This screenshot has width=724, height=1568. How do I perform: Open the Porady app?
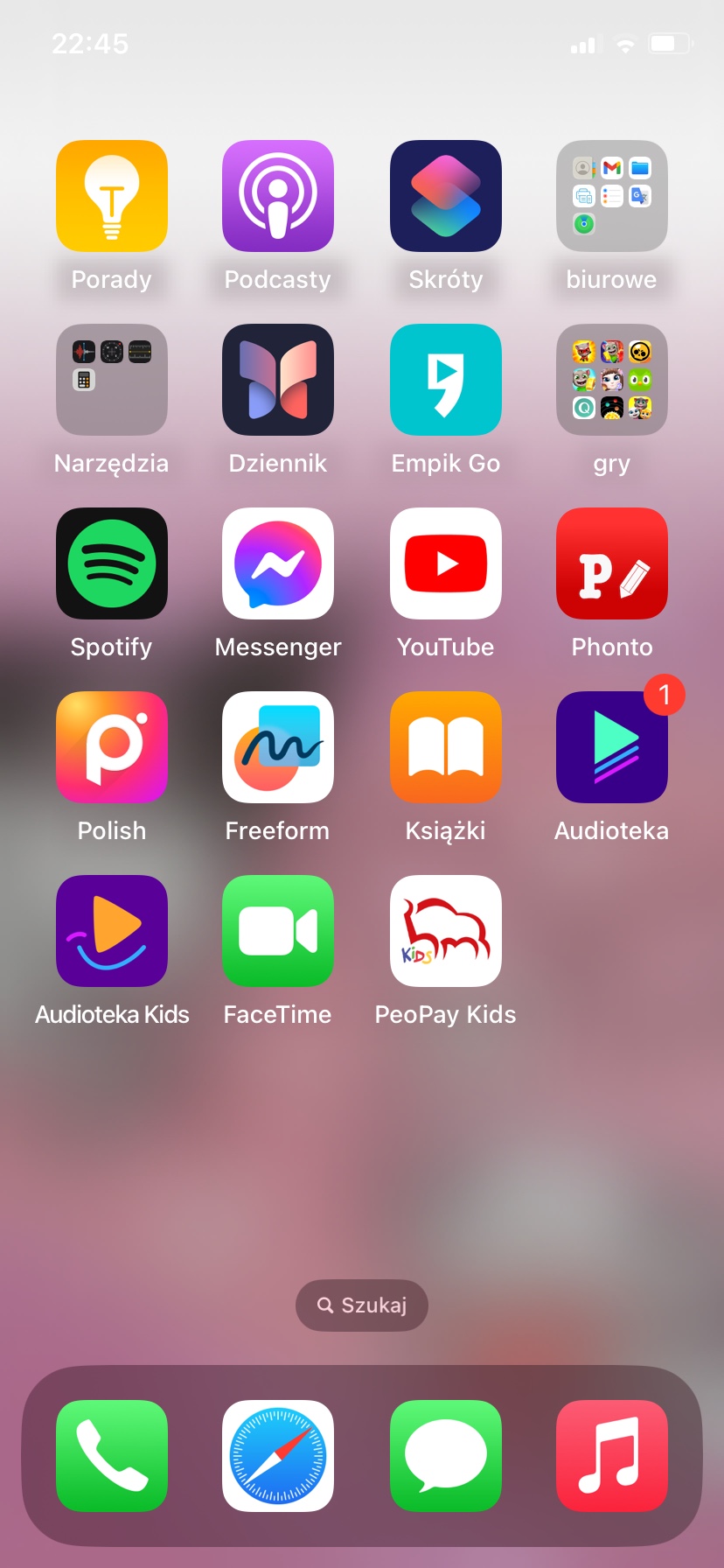coord(112,196)
